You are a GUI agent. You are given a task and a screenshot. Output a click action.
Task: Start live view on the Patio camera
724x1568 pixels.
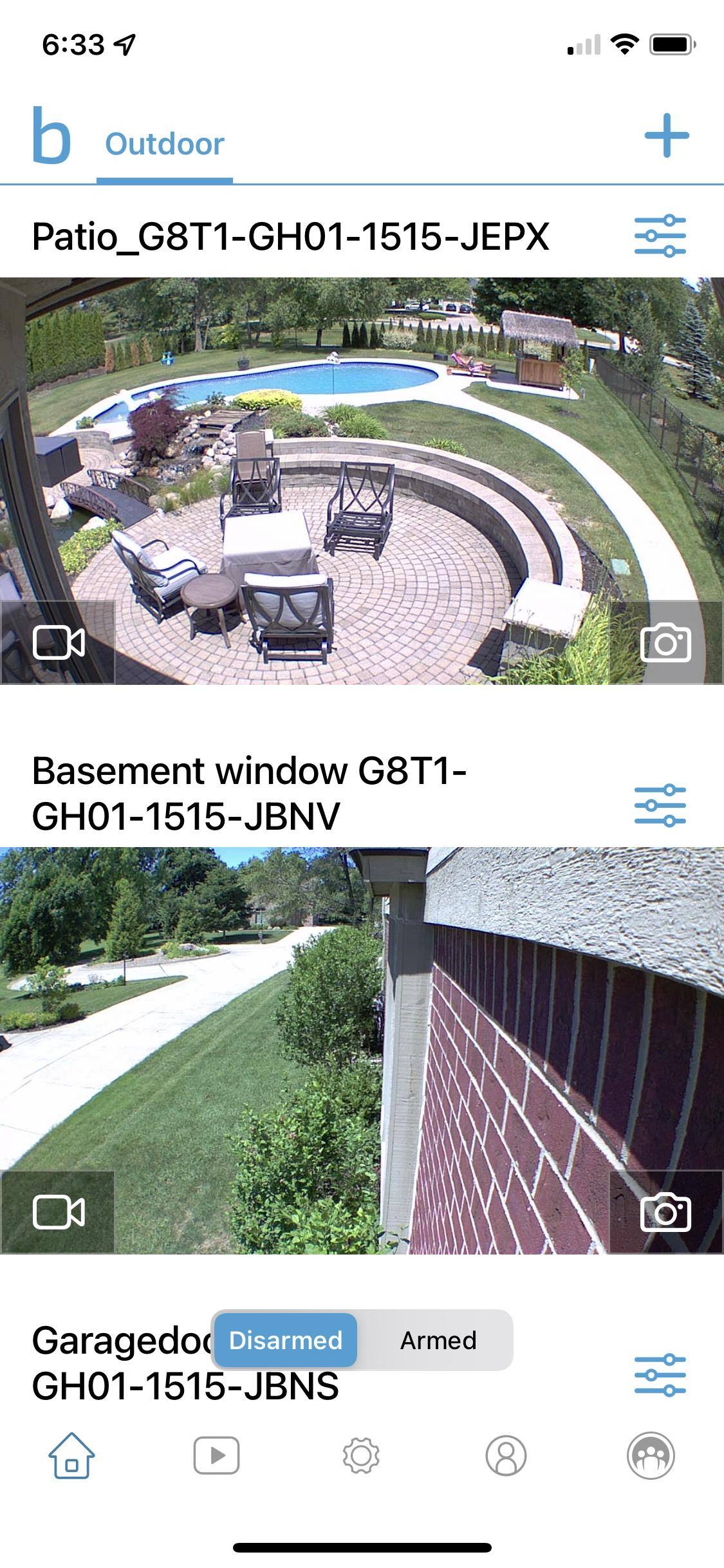[x=58, y=642]
